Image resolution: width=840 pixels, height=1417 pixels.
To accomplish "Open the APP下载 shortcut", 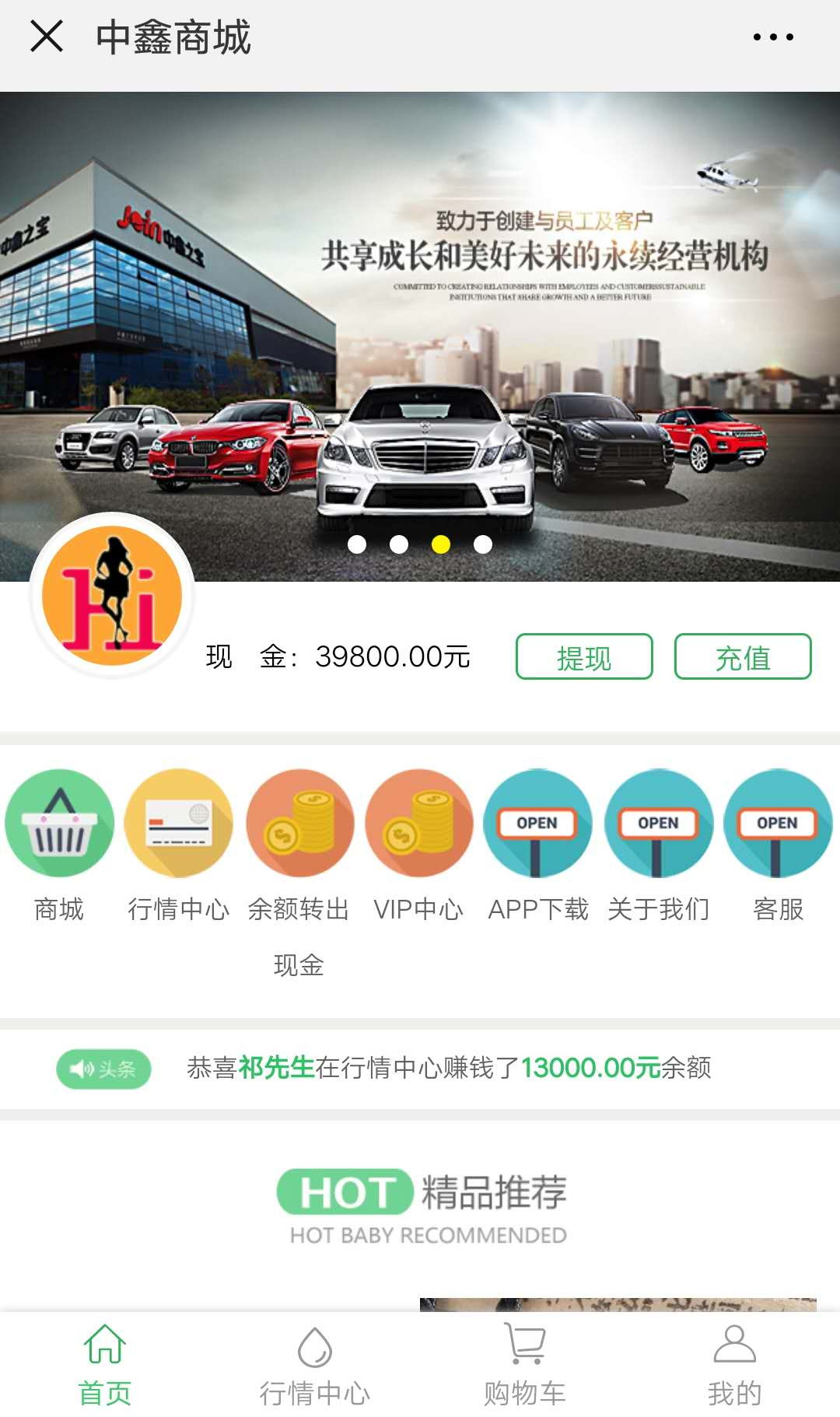I will pyautogui.click(x=538, y=824).
